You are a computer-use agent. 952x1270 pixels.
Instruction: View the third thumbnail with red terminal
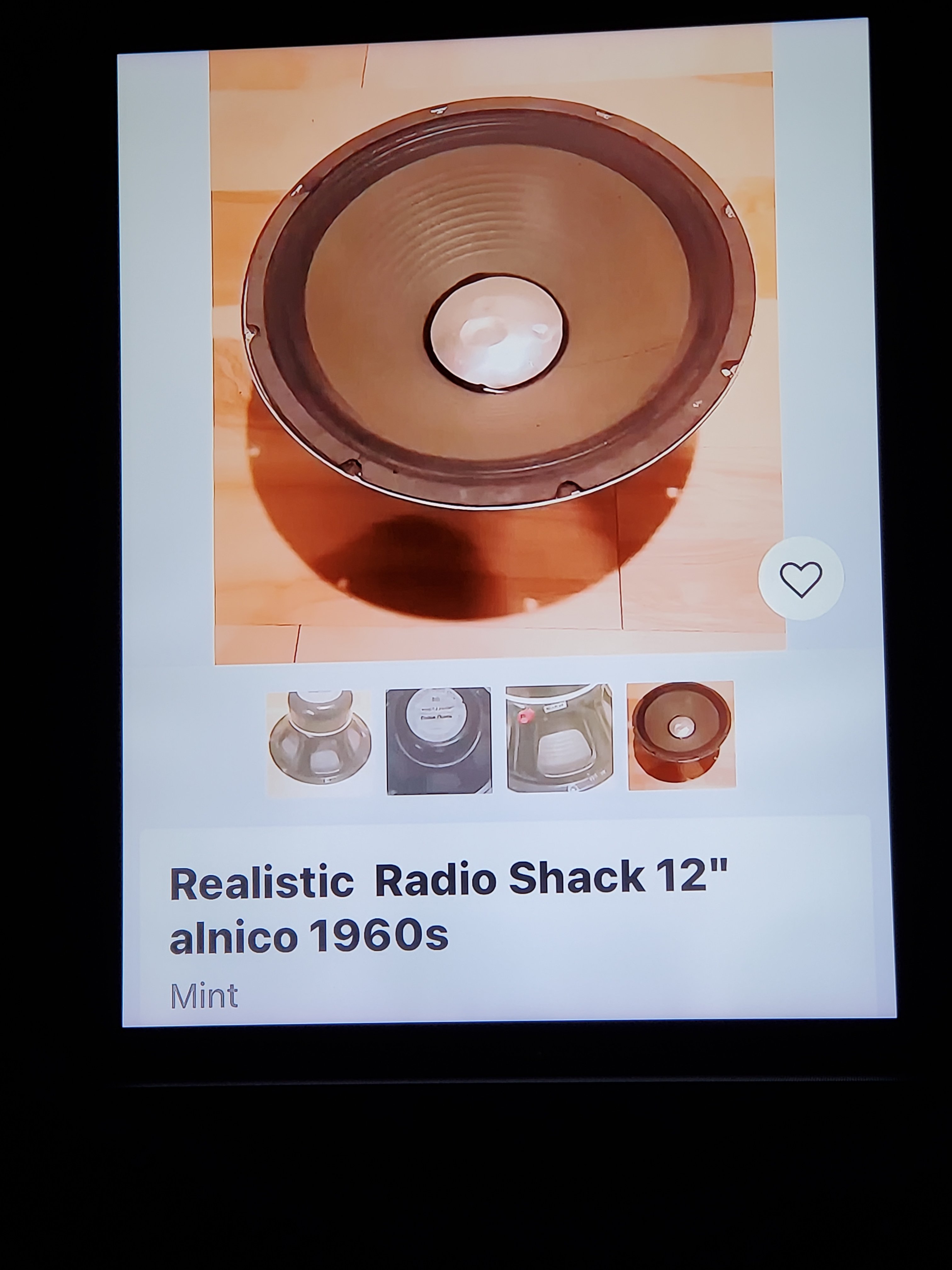(560, 738)
